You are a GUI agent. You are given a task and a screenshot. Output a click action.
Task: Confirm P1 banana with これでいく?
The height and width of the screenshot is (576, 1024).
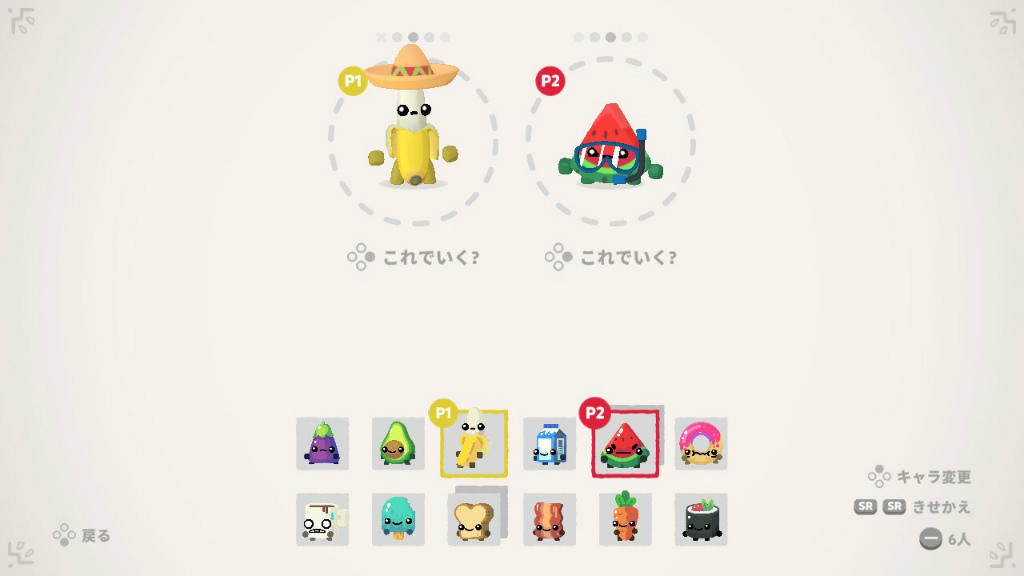[413, 258]
